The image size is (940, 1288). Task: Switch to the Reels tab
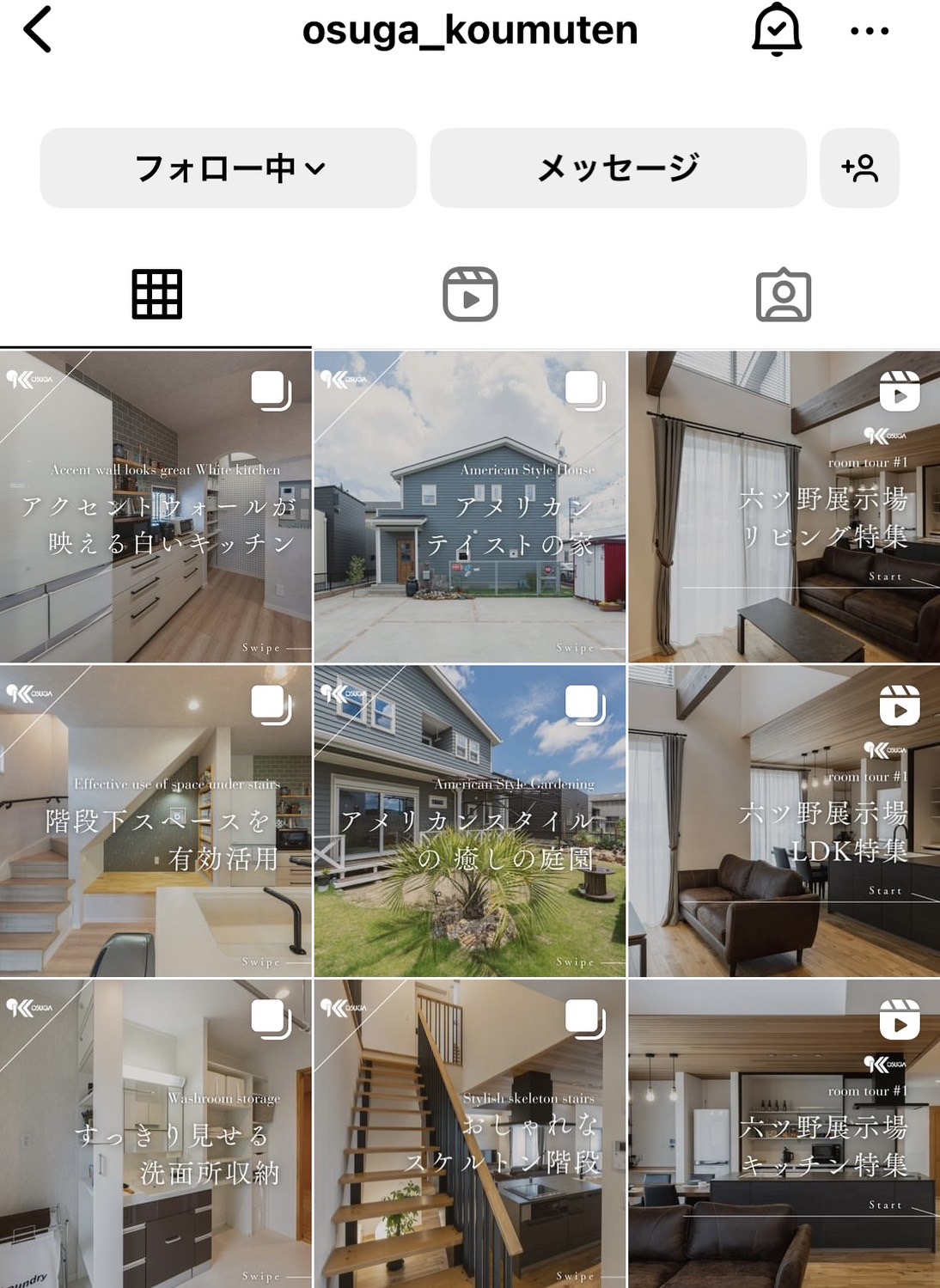pyautogui.click(x=470, y=295)
